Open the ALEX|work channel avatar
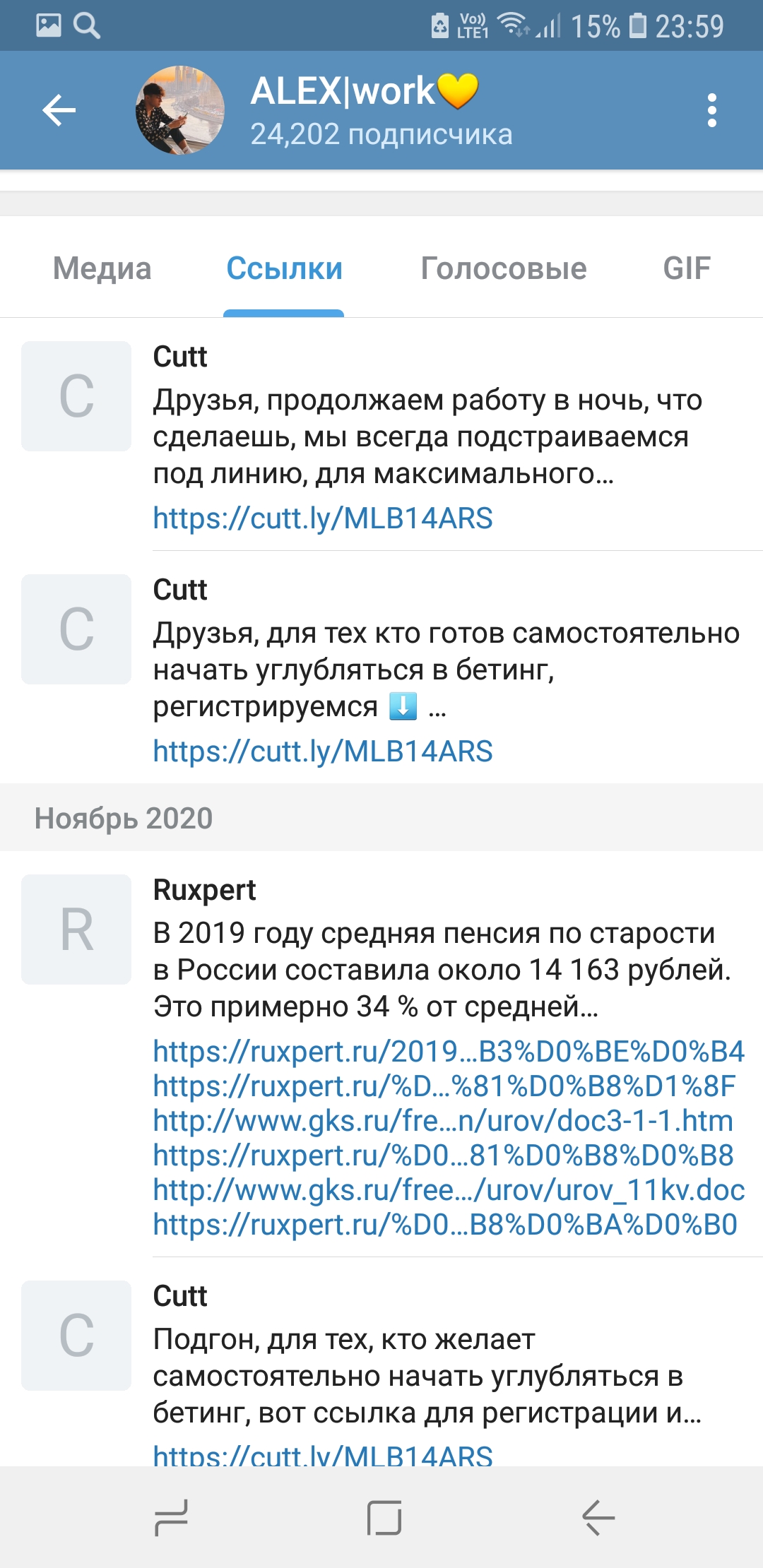 tap(180, 110)
